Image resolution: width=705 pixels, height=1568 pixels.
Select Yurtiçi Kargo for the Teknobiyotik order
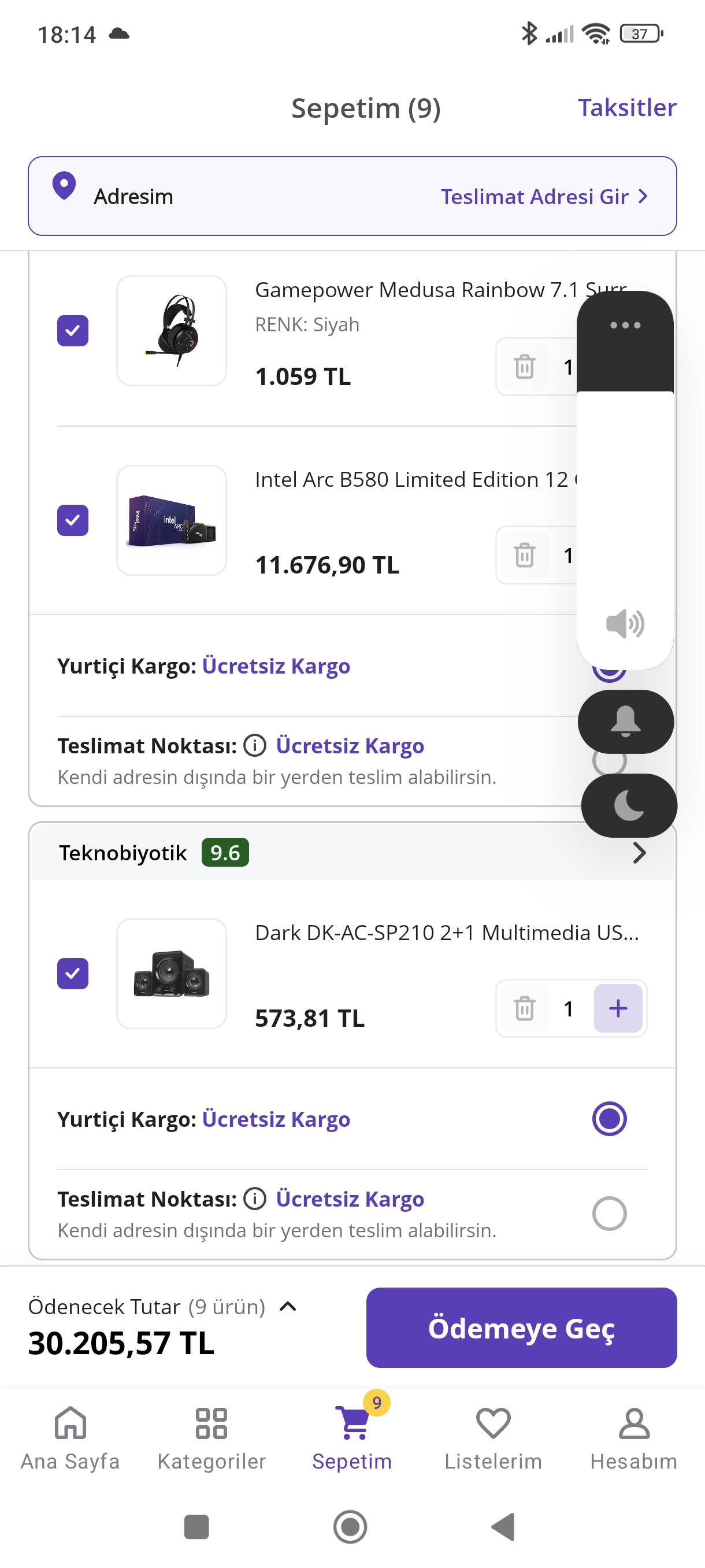[x=609, y=1119]
